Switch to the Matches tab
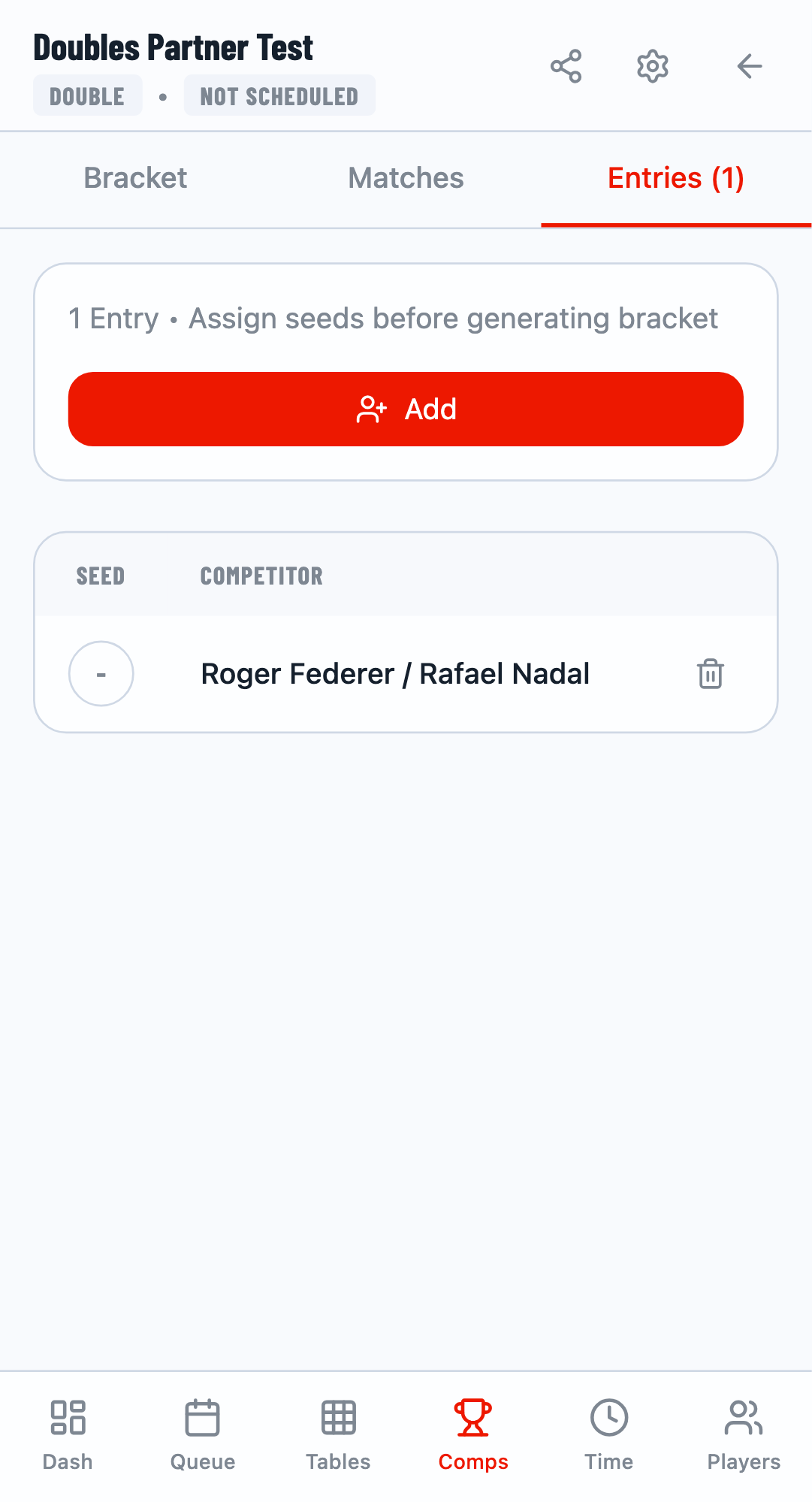The image size is (812, 1502). 406,179
